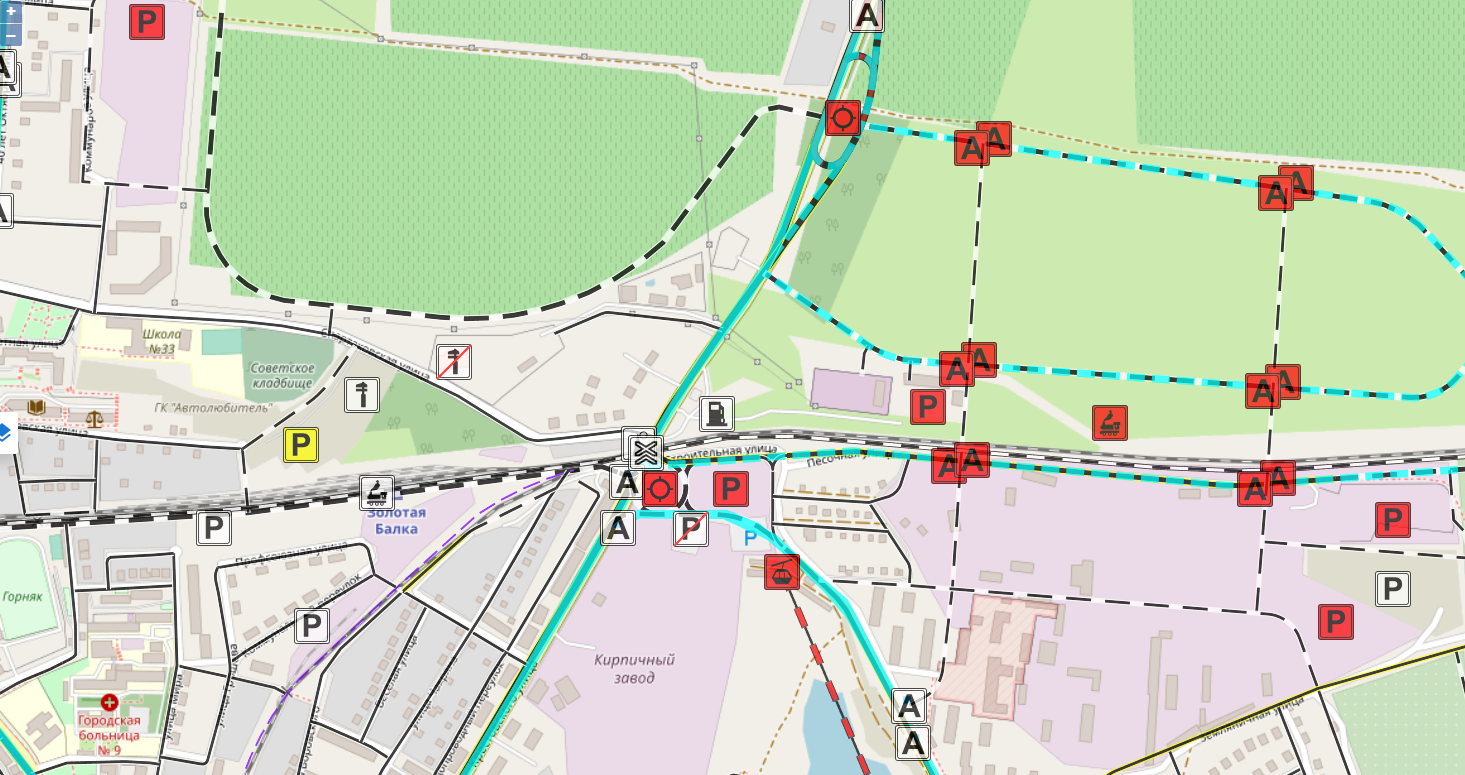This screenshot has height=775, width=1465.
Task: Open the red target marker at the turning loop
Action: [x=843, y=118]
